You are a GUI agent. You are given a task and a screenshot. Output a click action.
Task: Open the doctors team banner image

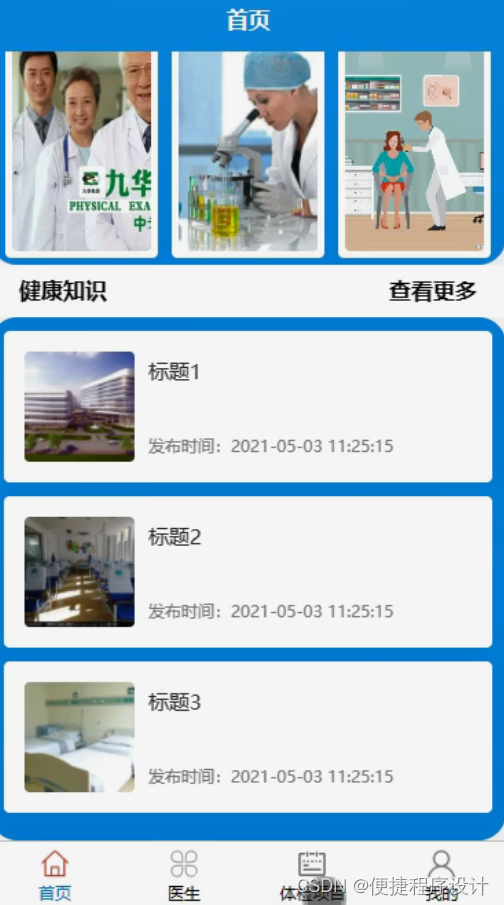[x=81, y=152]
